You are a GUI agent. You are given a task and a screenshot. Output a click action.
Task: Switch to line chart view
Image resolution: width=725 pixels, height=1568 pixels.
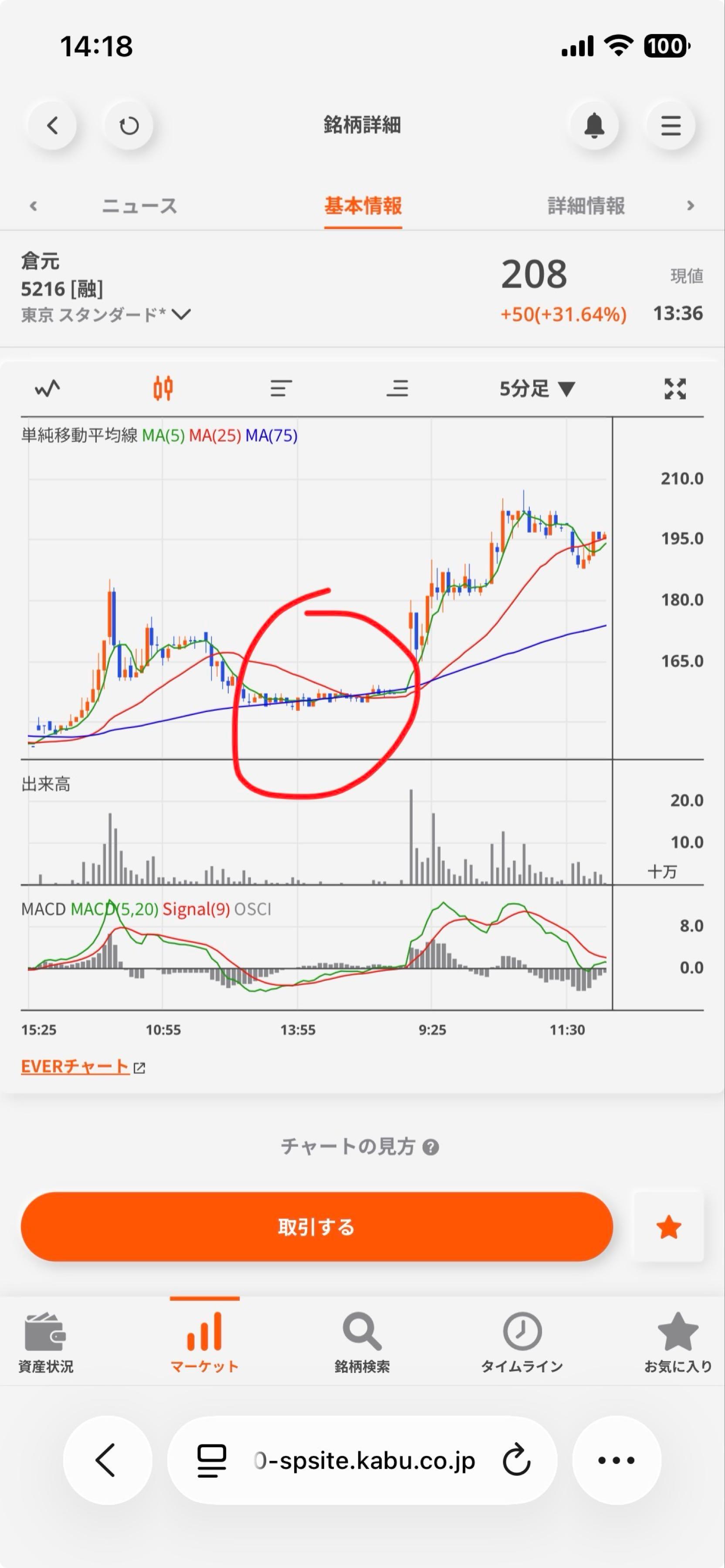[x=47, y=389]
